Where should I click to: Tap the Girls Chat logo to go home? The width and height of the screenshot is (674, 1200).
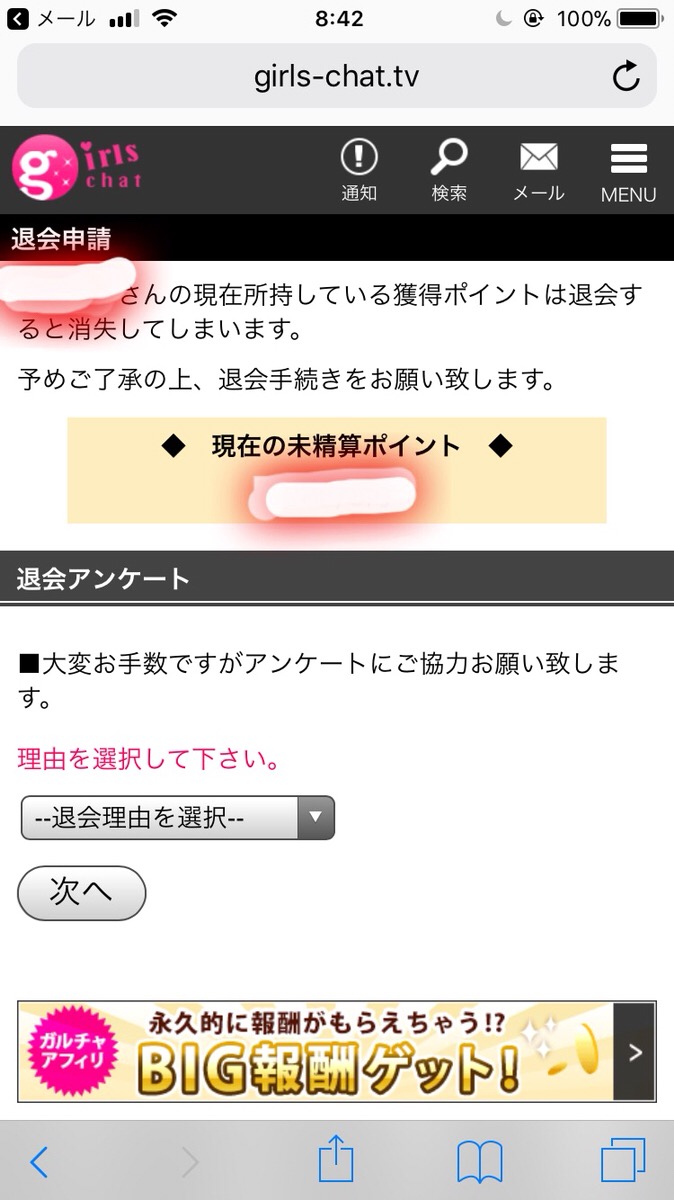point(77,169)
